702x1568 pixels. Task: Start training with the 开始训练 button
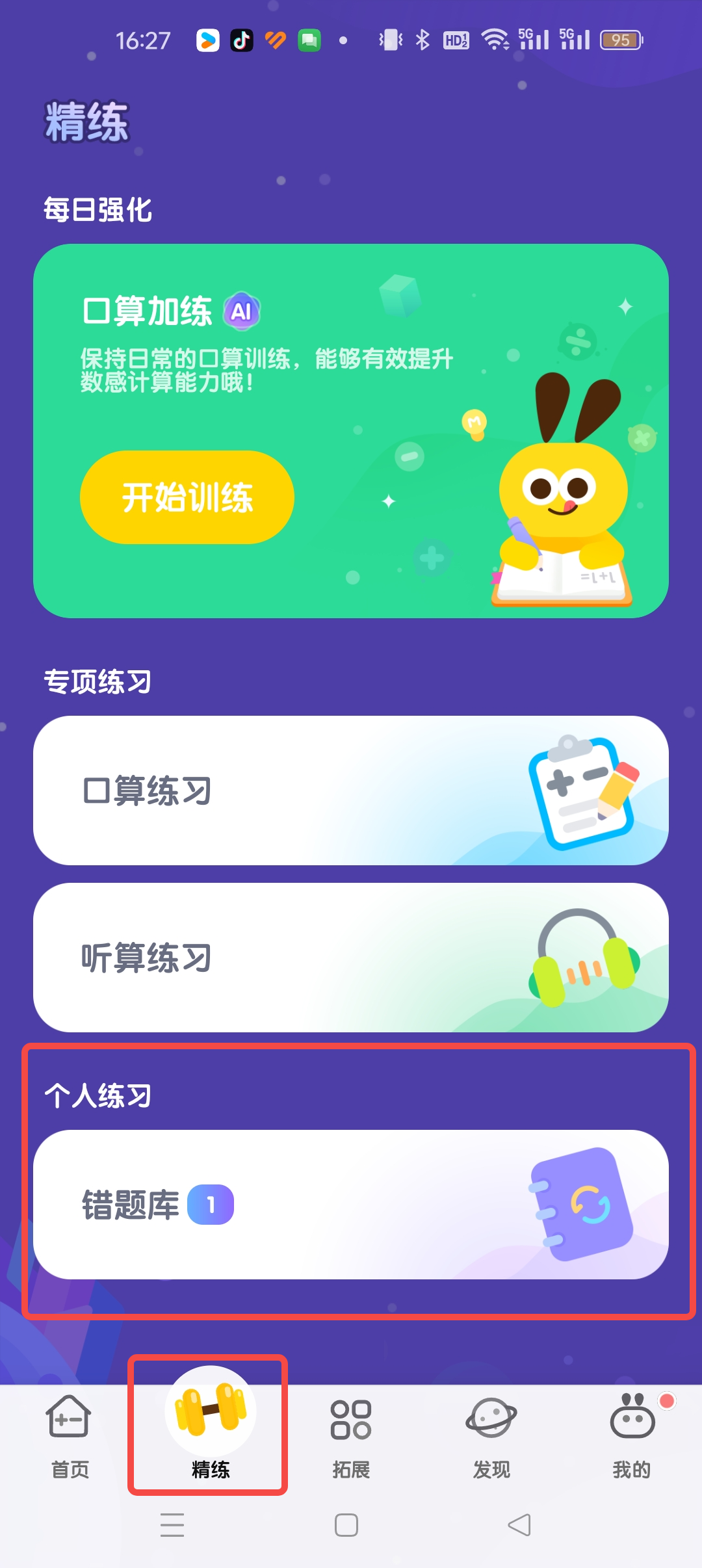click(x=187, y=497)
